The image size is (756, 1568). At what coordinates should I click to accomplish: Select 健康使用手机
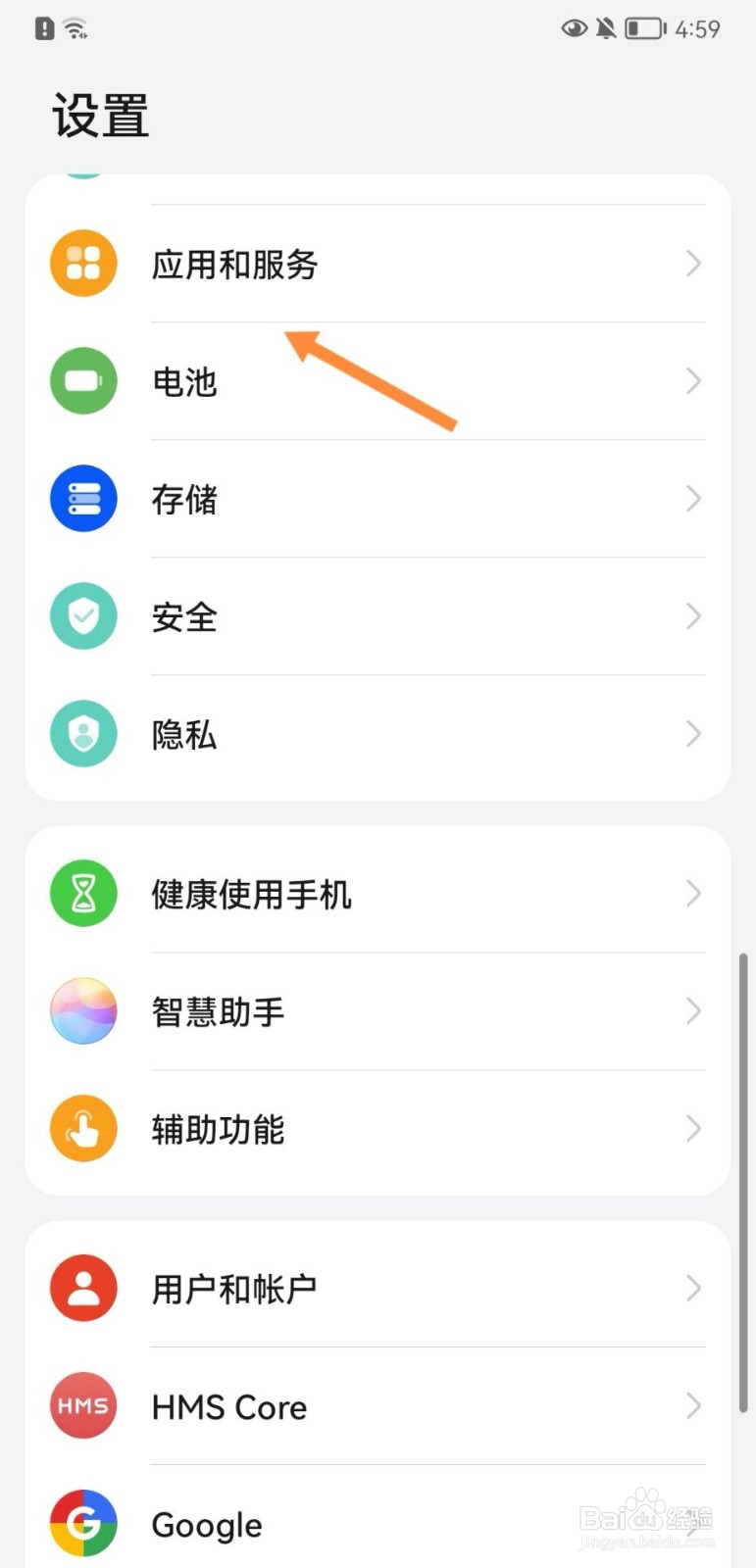tap(378, 893)
